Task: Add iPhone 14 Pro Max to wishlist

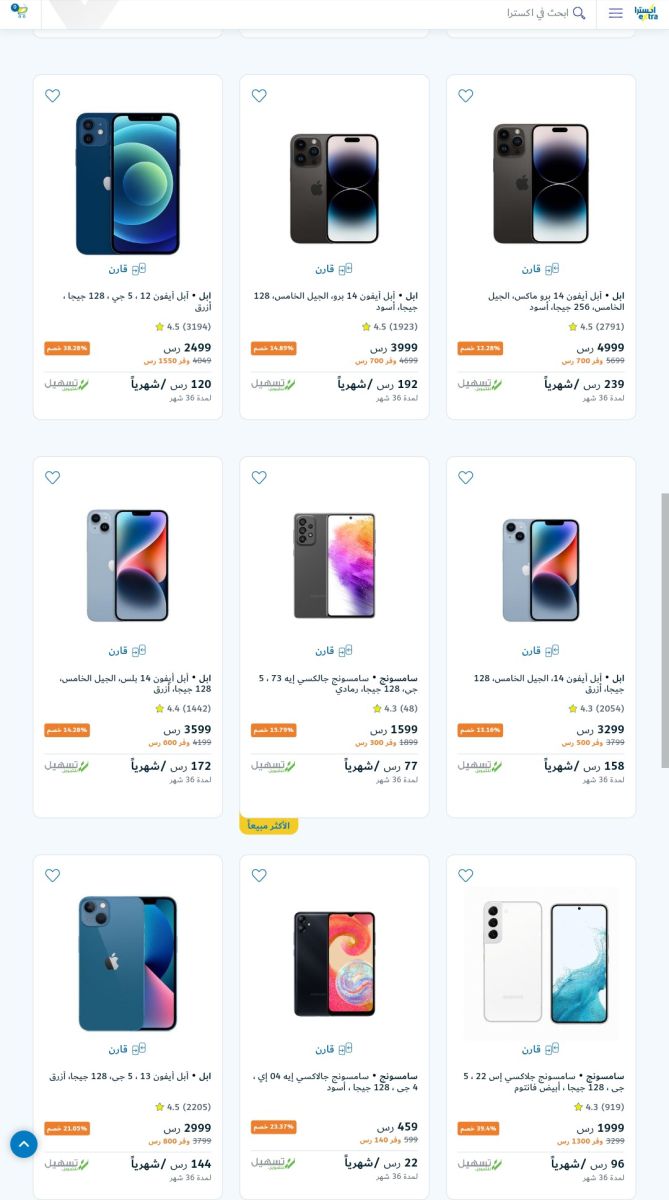Action: click(x=466, y=96)
